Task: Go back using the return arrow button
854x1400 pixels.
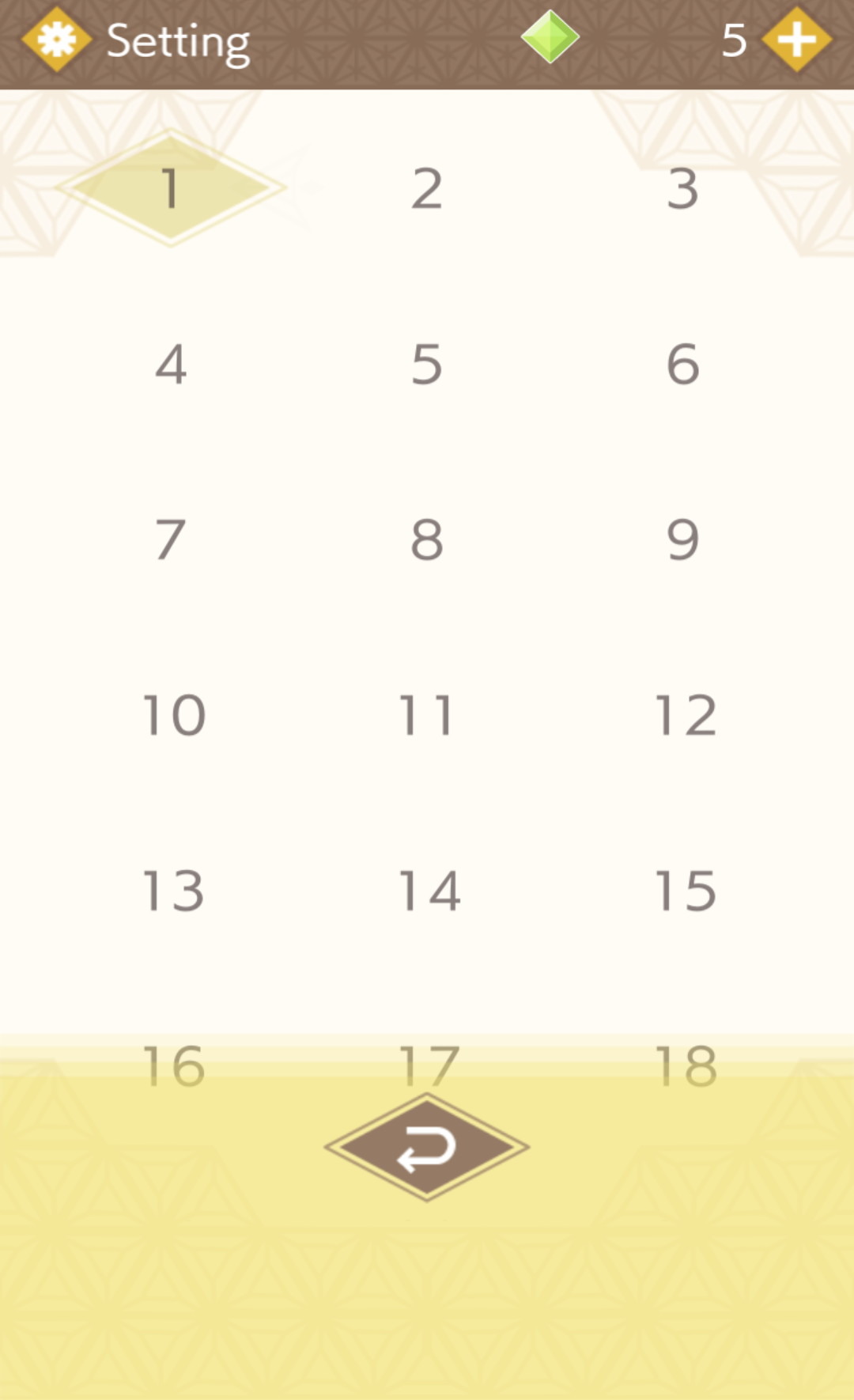Action: pos(427,1148)
